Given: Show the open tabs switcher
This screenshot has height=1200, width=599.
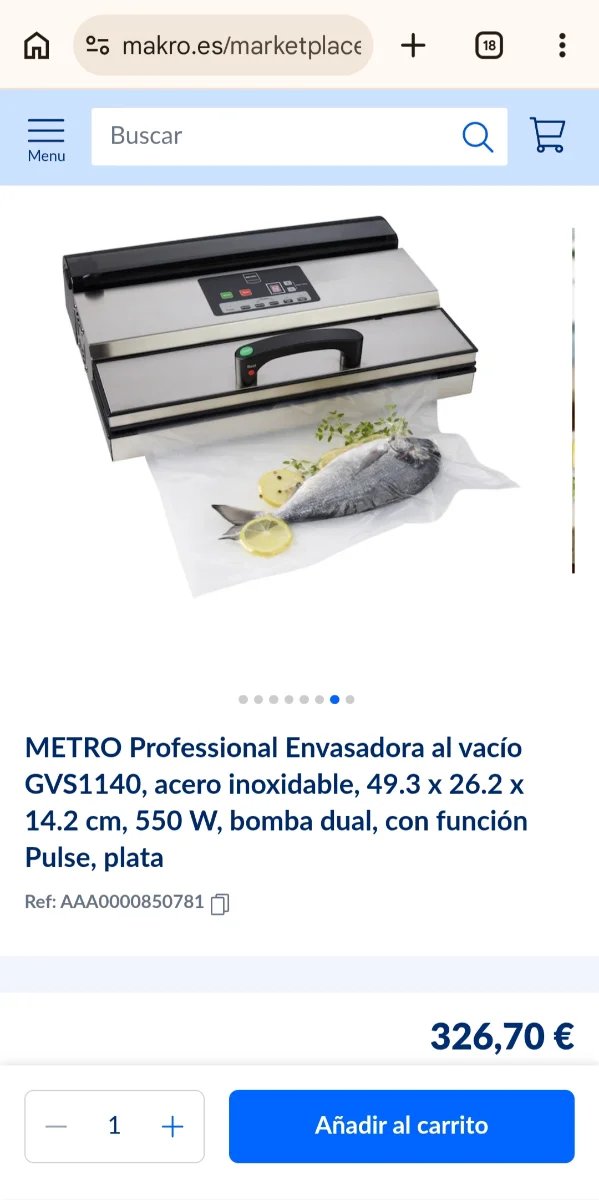Looking at the screenshot, I should [489, 45].
